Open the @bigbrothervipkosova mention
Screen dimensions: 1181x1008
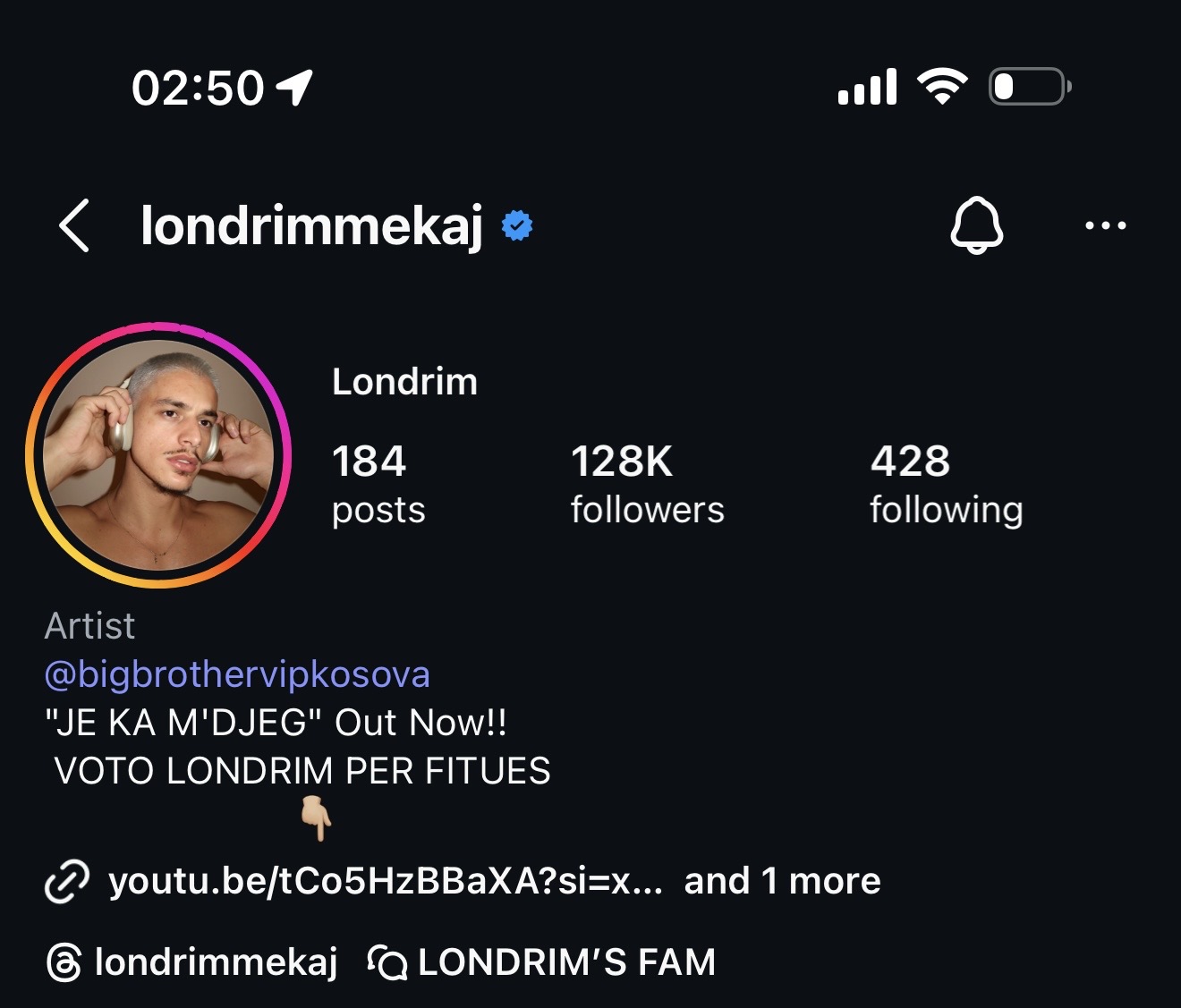pyautogui.click(x=237, y=674)
